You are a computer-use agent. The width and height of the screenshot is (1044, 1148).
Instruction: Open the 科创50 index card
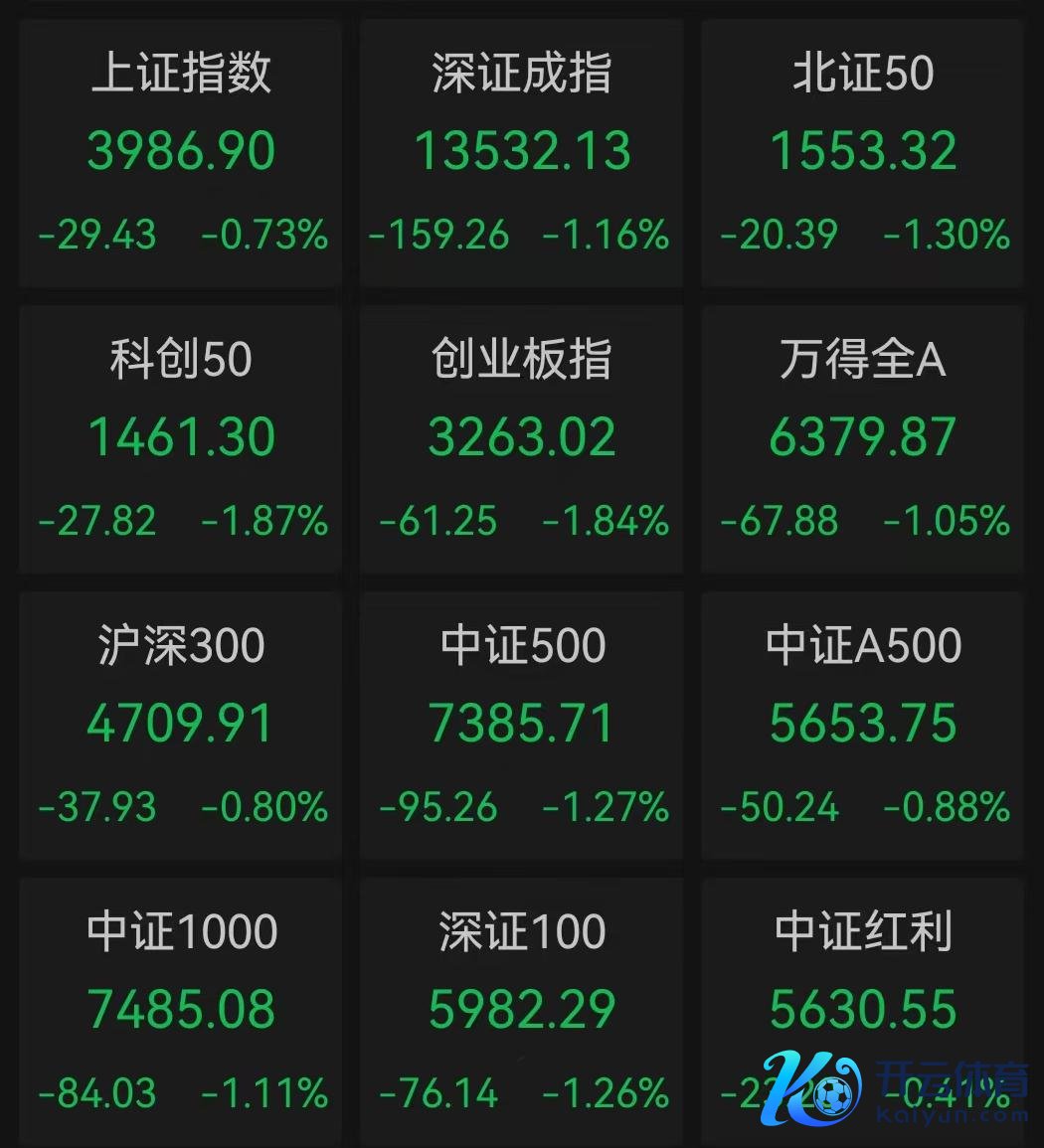[181, 438]
